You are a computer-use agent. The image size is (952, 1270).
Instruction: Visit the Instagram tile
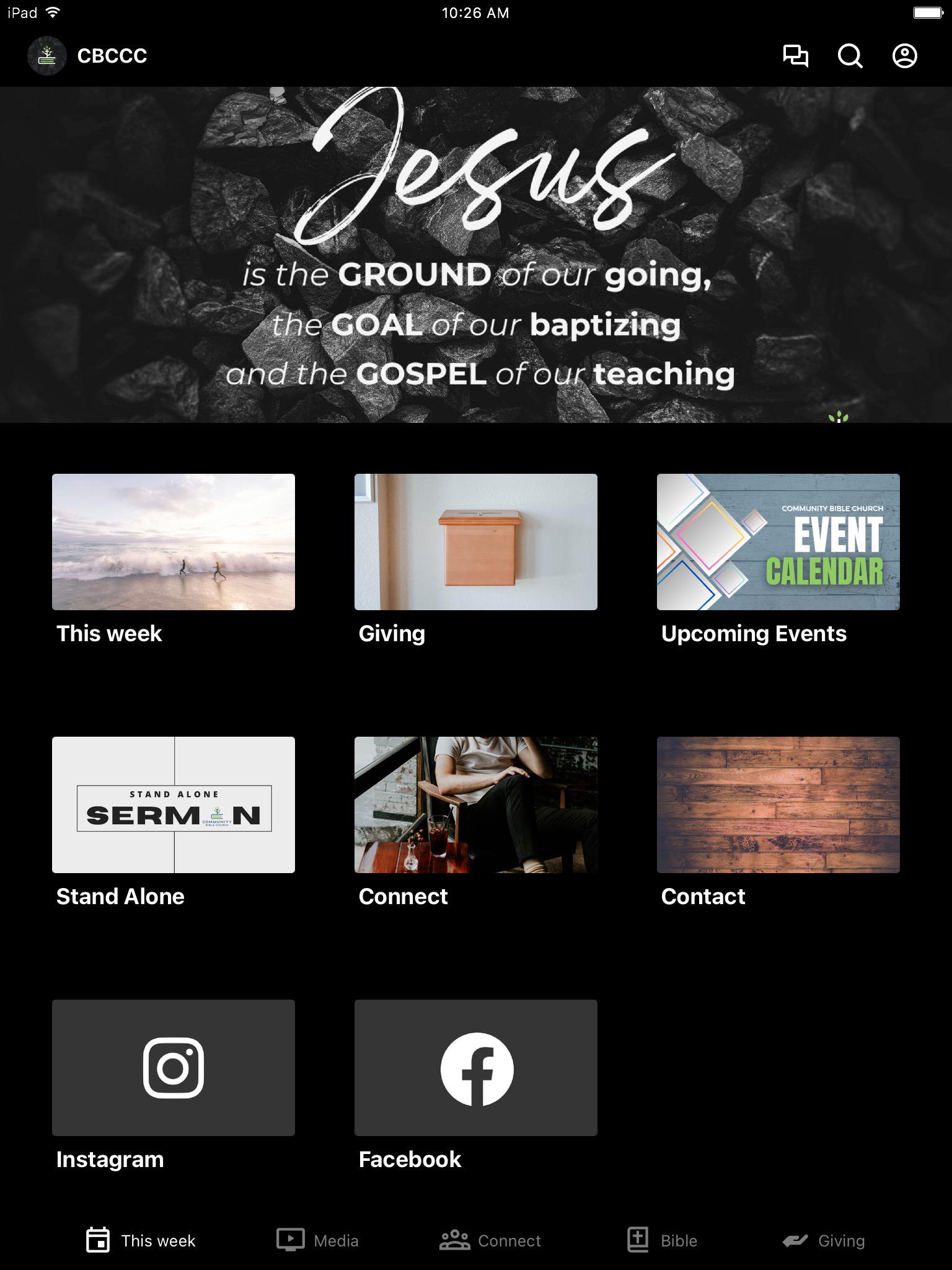click(x=174, y=1068)
